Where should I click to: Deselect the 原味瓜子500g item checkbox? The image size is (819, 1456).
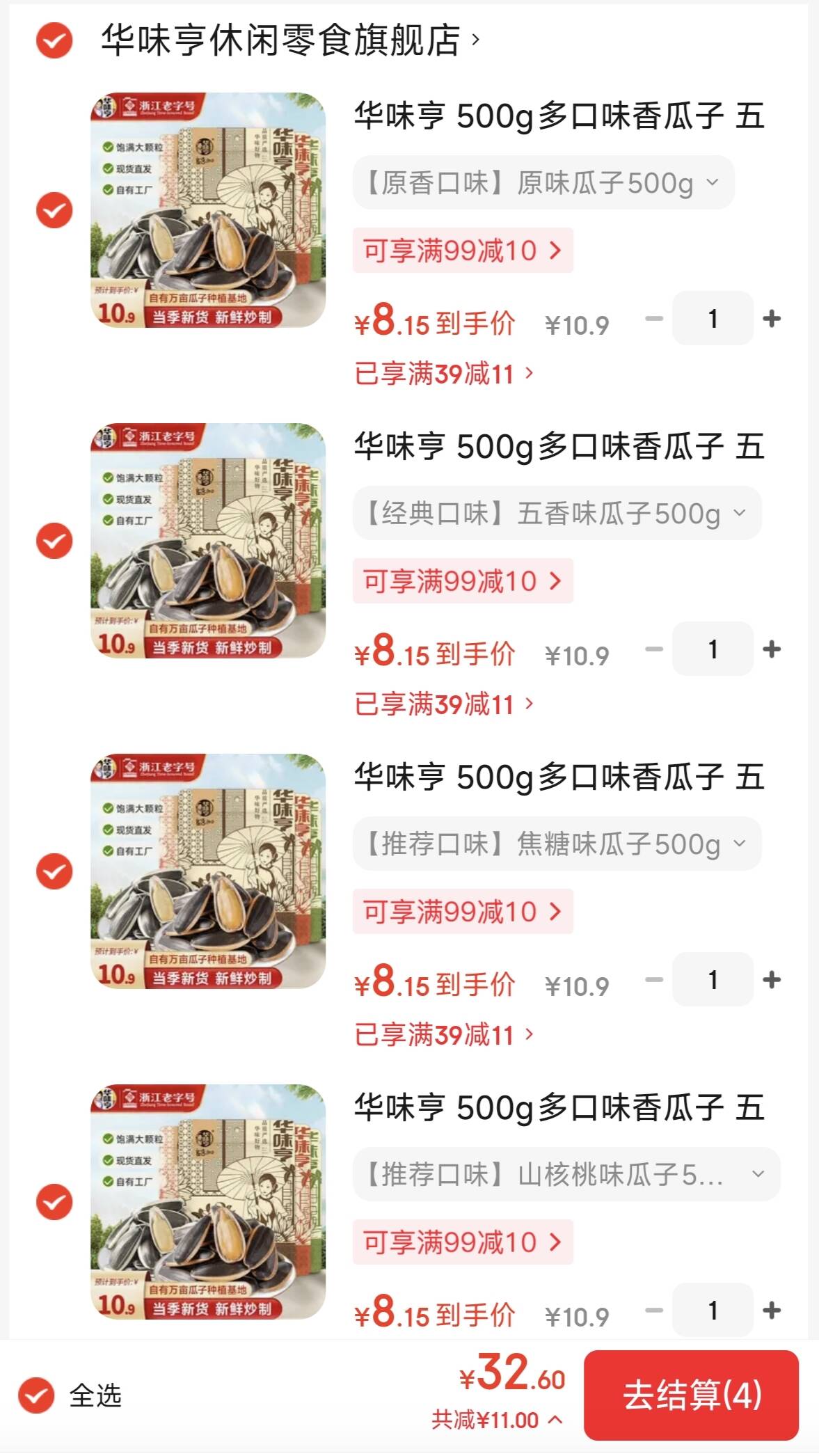point(54,210)
